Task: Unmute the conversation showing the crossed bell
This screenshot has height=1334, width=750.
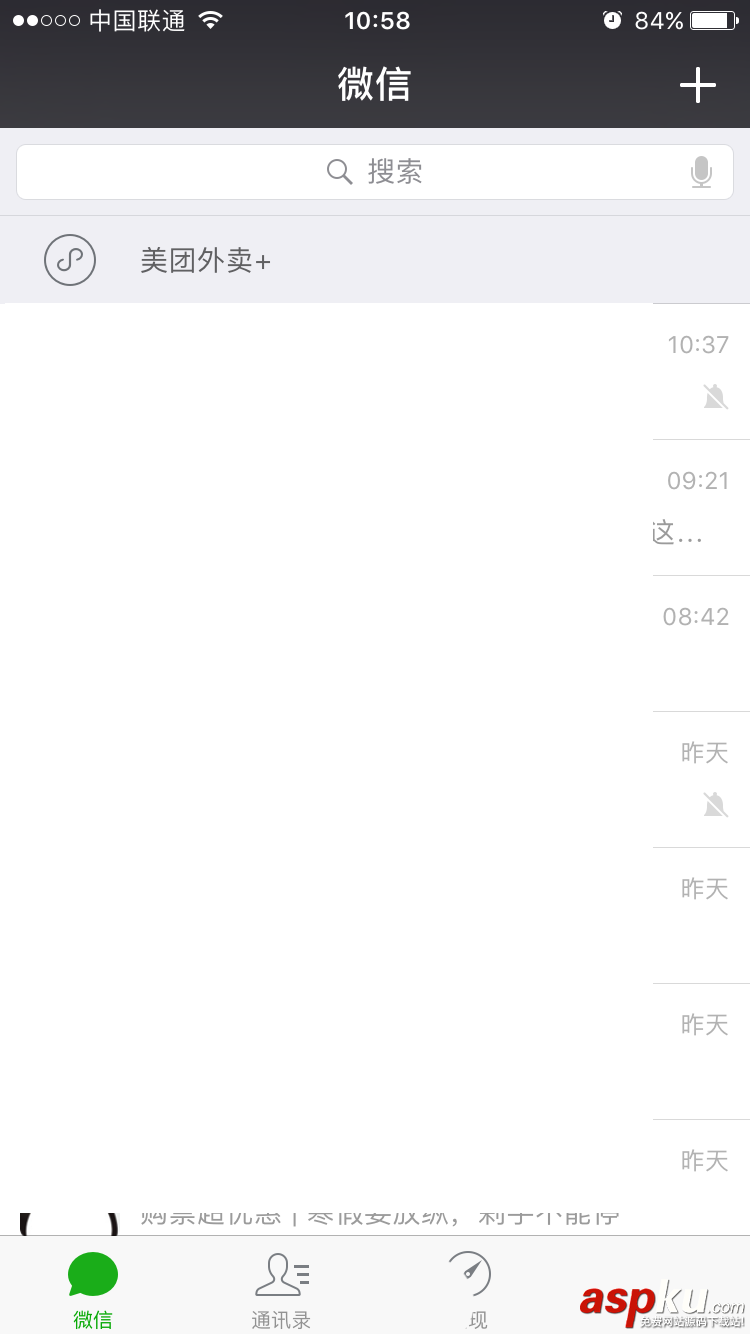Action: (x=715, y=396)
